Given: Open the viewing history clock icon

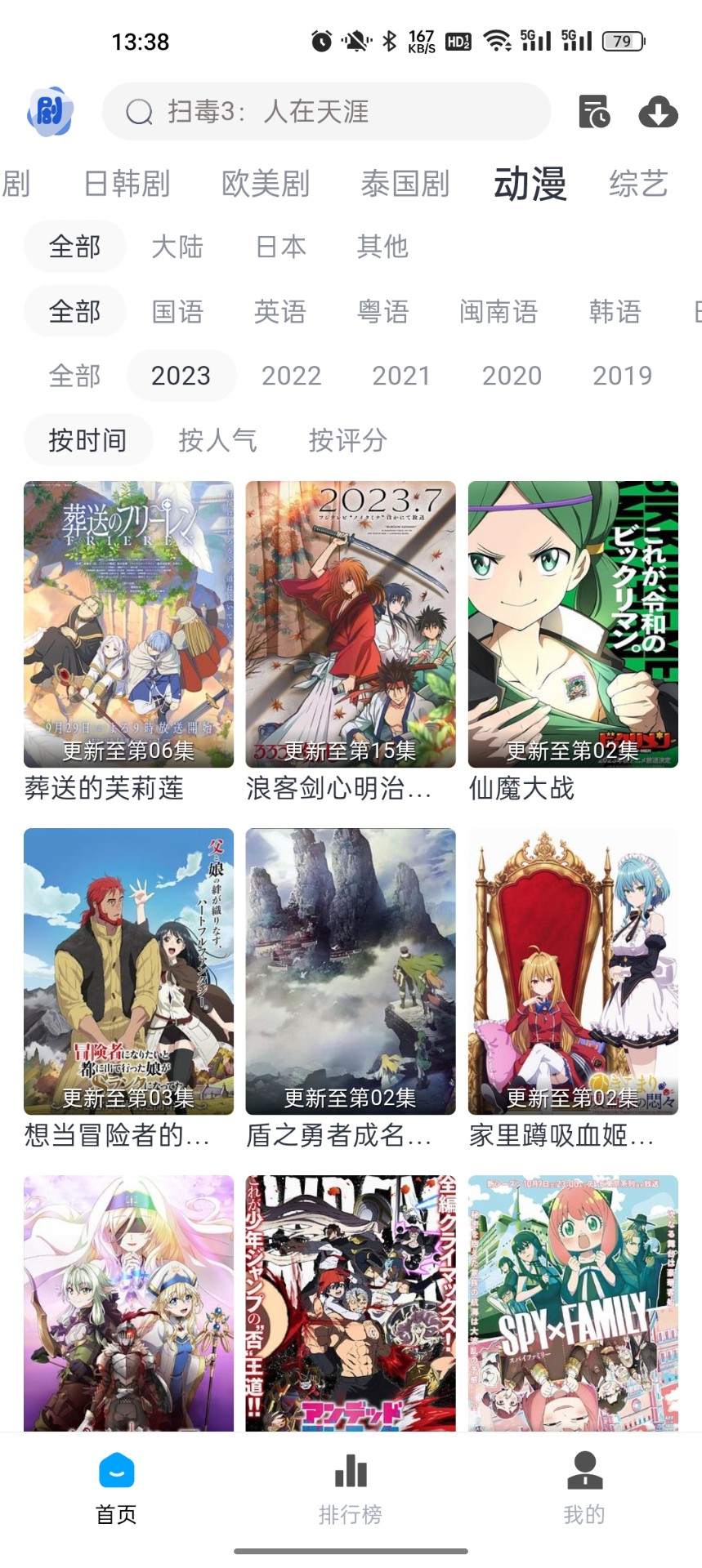Looking at the screenshot, I should pos(596,112).
